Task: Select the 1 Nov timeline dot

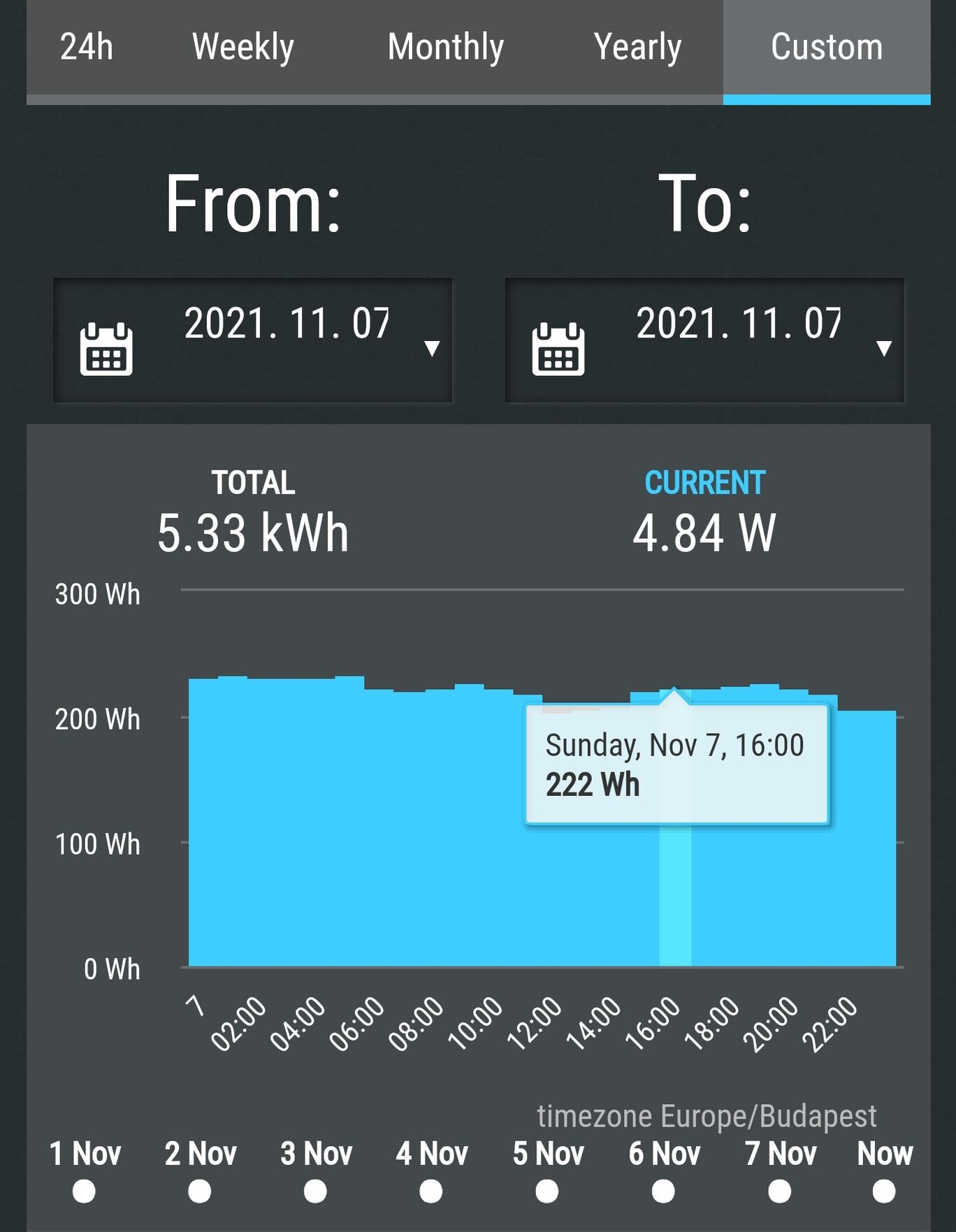Action: click(x=84, y=1191)
